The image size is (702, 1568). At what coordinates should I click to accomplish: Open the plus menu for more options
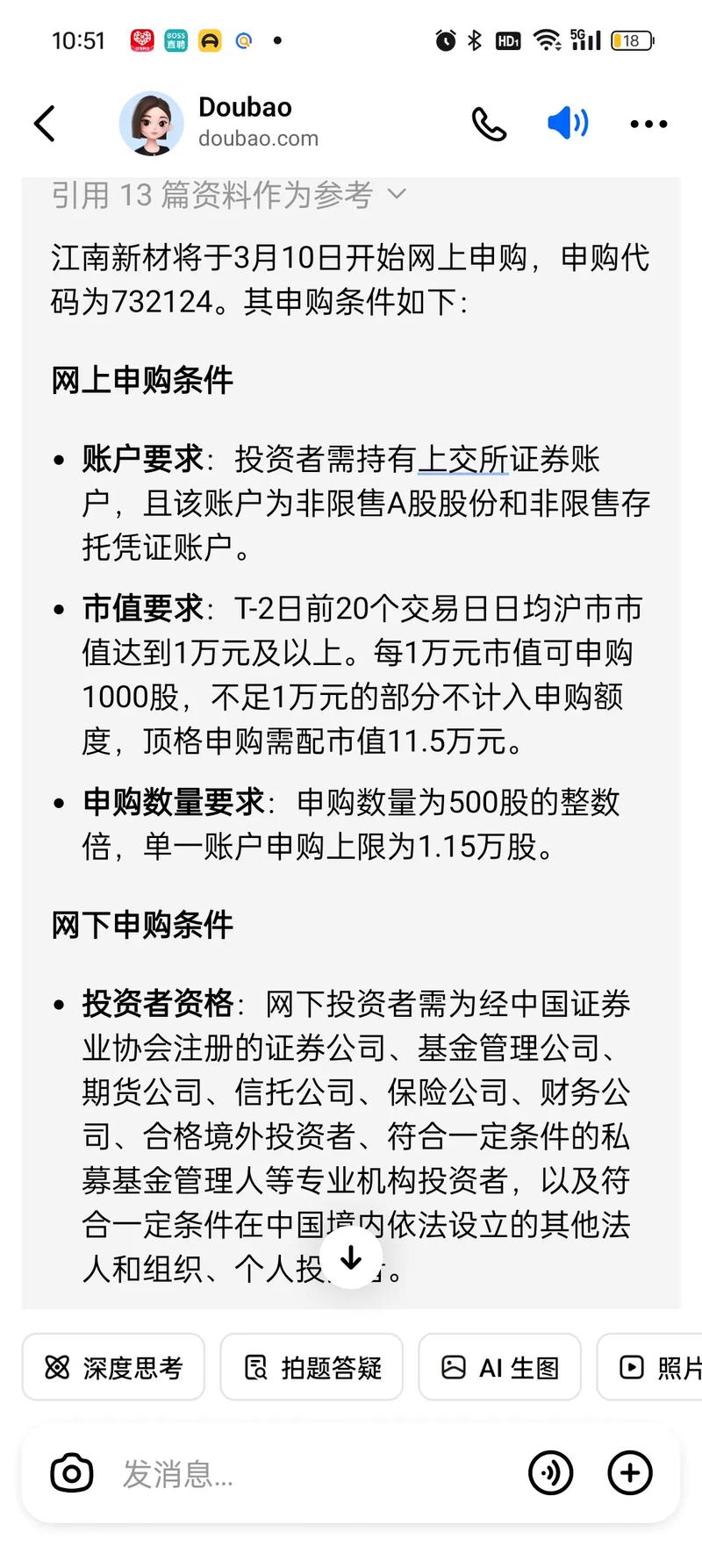[629, 1472]
